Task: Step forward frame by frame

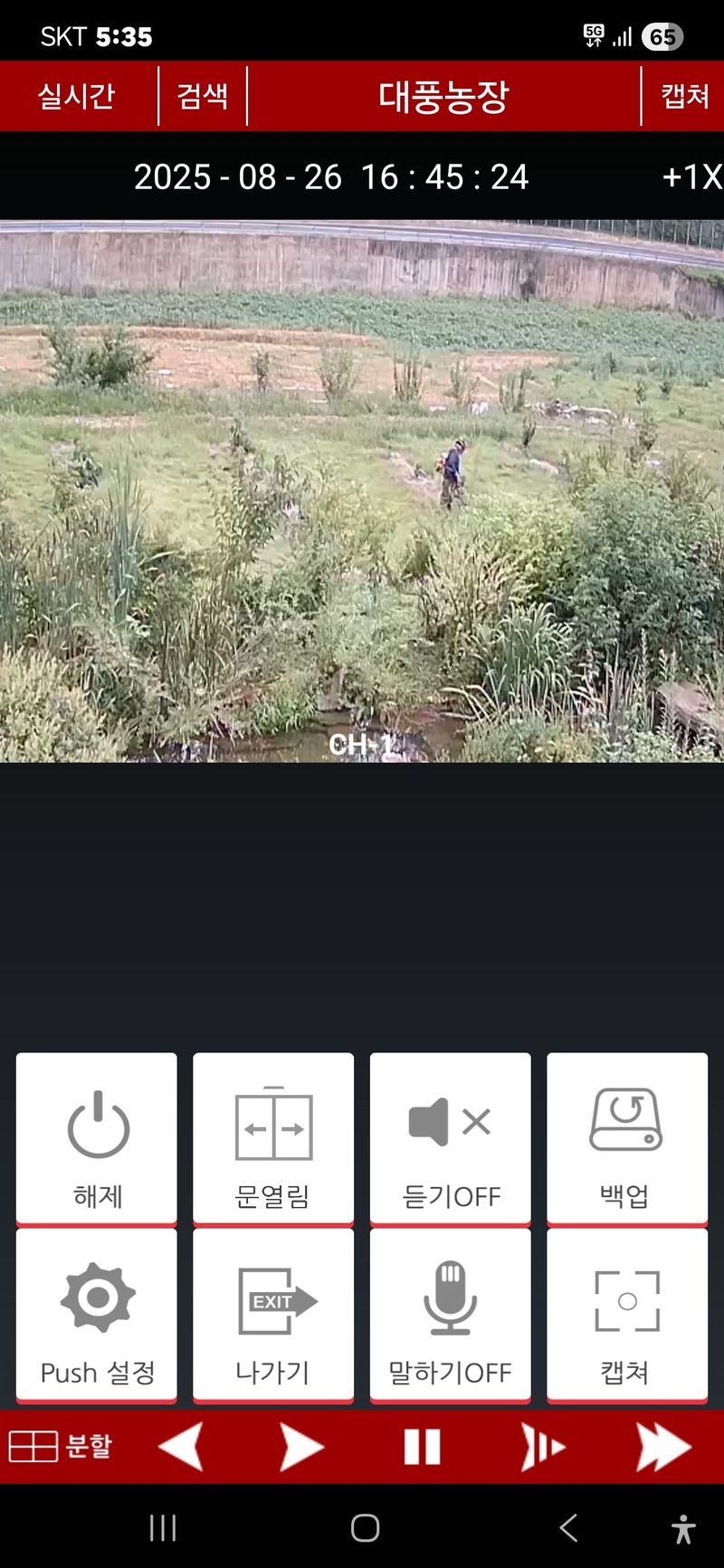Action: 542,1447
